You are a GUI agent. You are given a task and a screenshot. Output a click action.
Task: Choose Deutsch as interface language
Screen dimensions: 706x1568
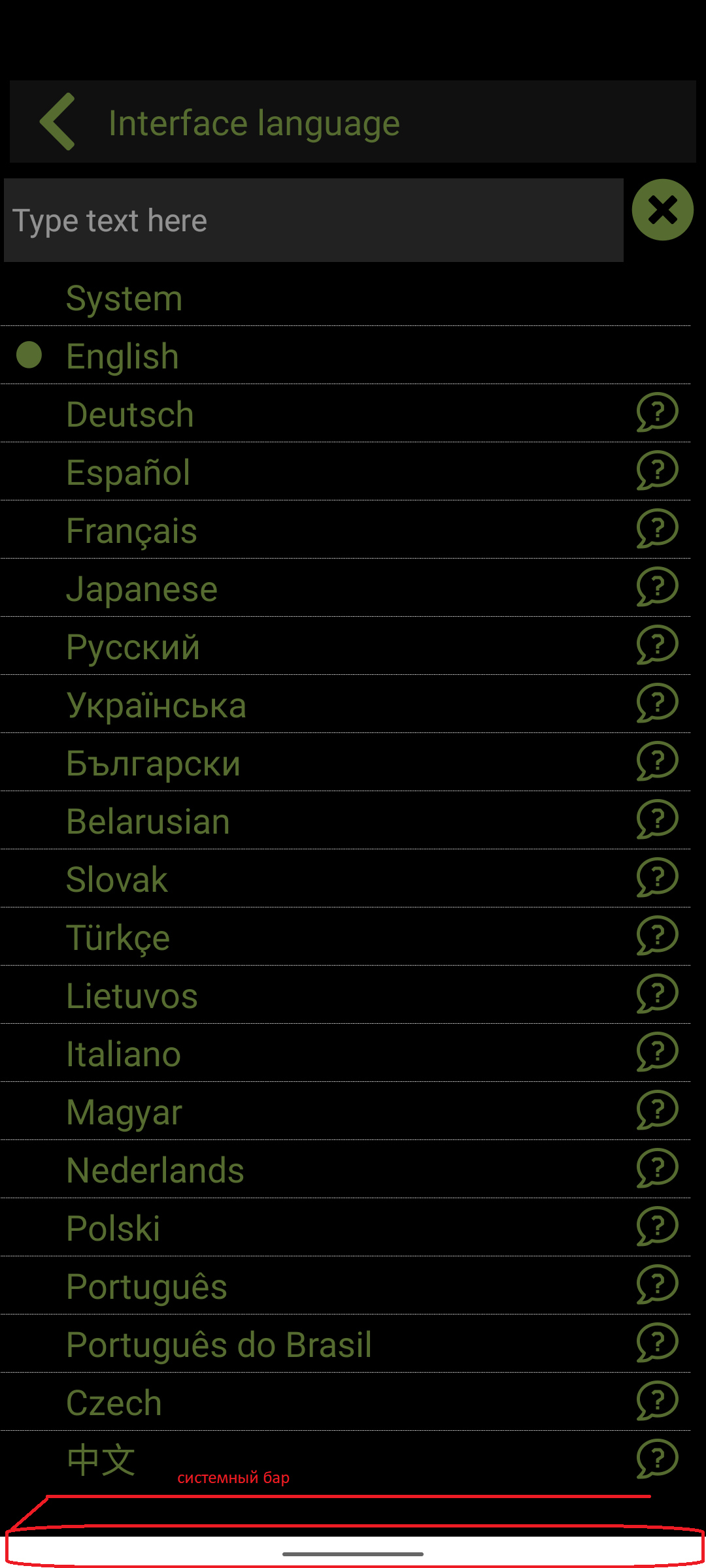click(130, 415)
